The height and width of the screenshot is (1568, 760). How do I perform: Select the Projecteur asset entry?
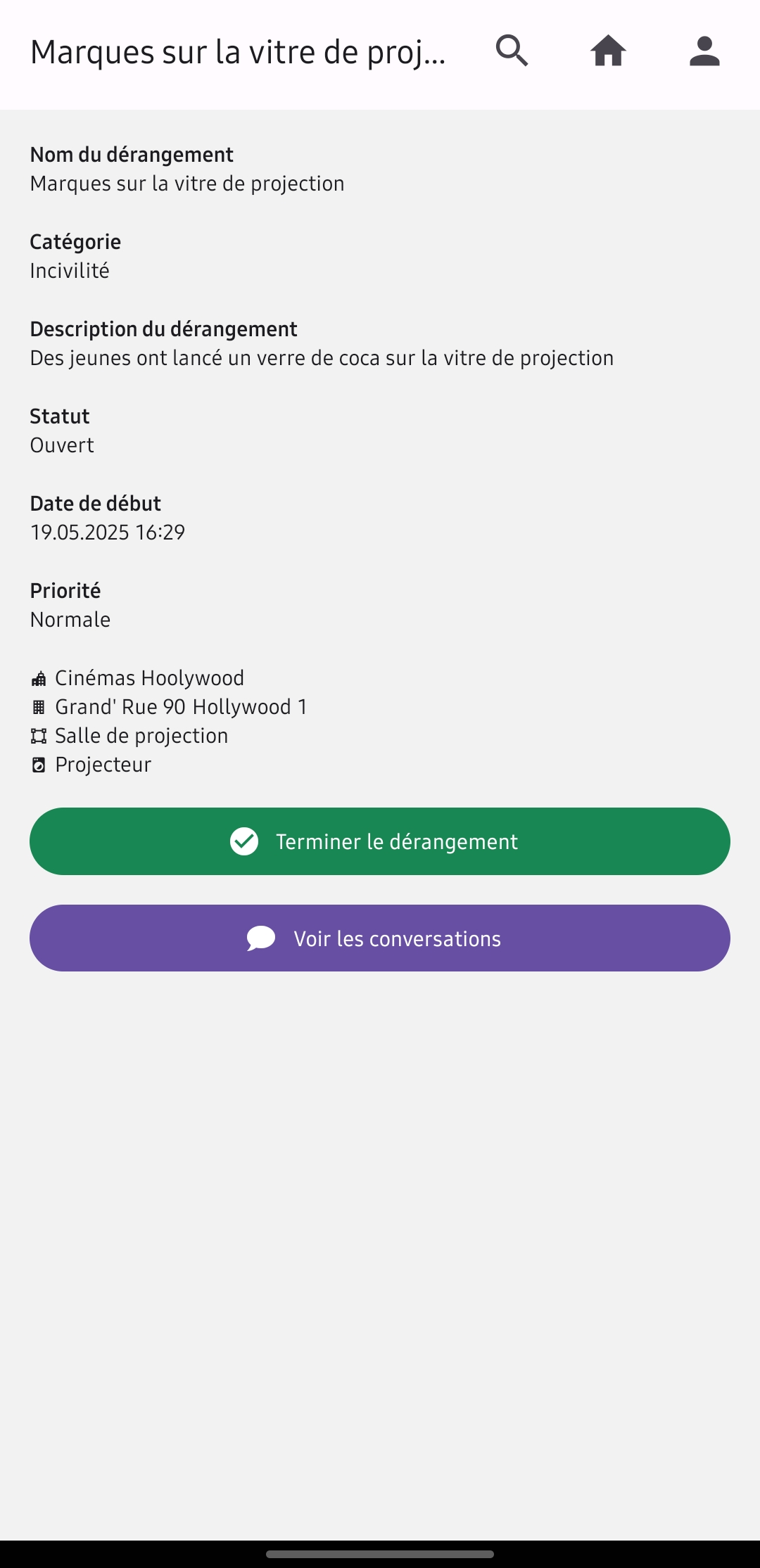point(103,764)
